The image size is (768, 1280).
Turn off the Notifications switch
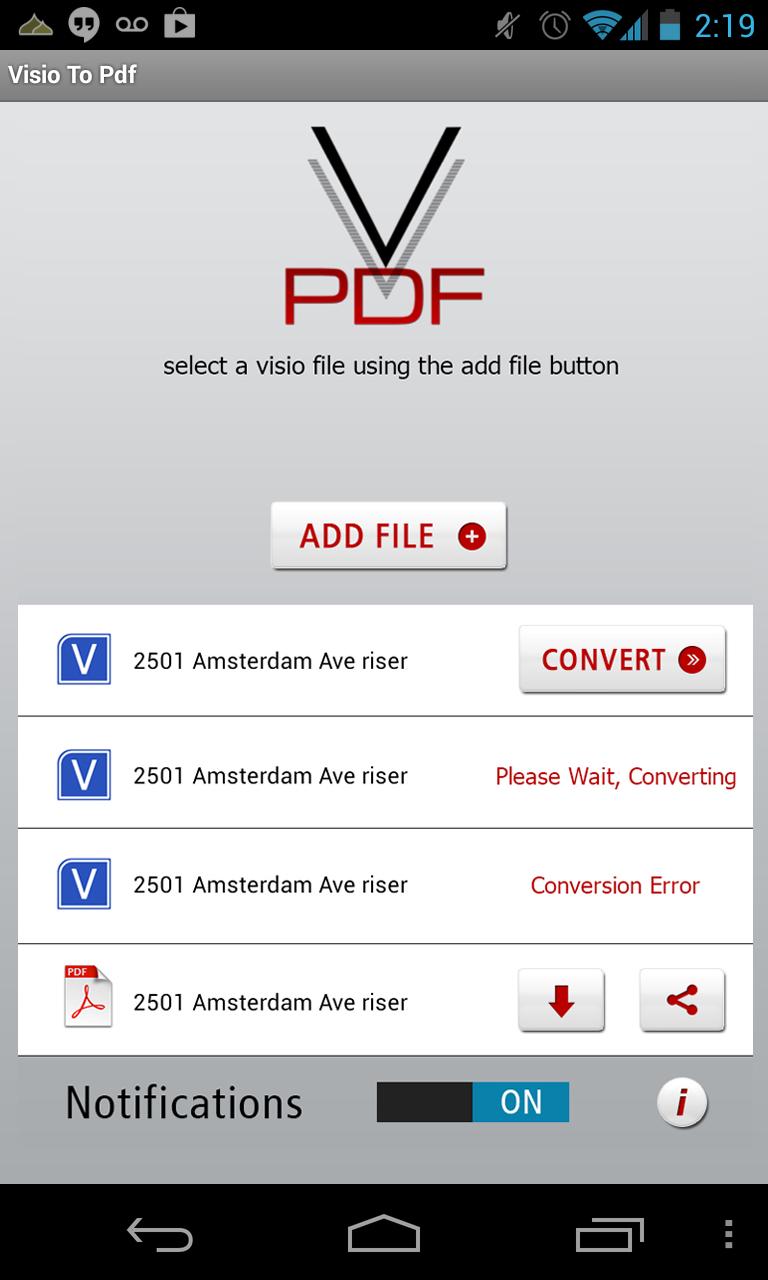click(473, 1102)
